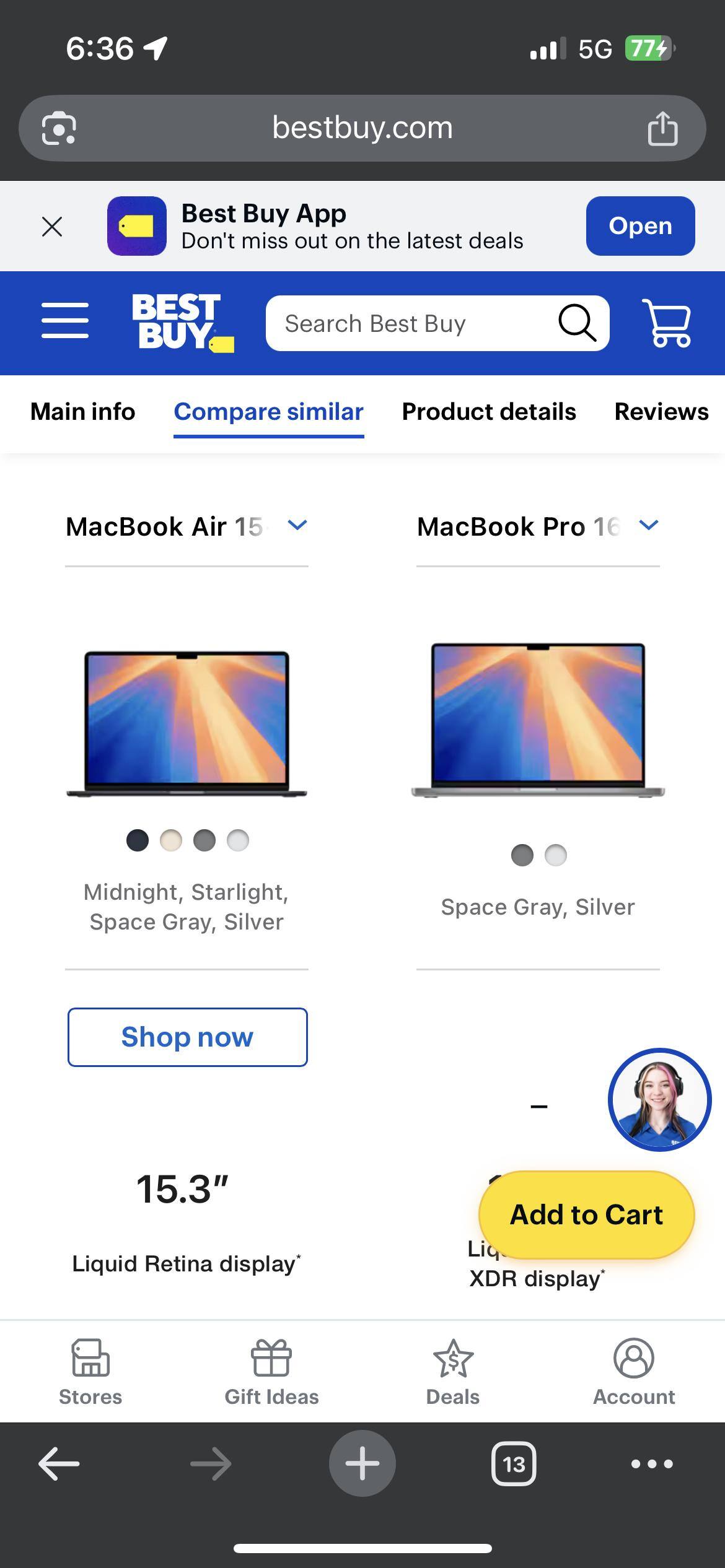Jump to the Reviews tab
This screenshot has width=725, height=1568.
tap(661, 412)
